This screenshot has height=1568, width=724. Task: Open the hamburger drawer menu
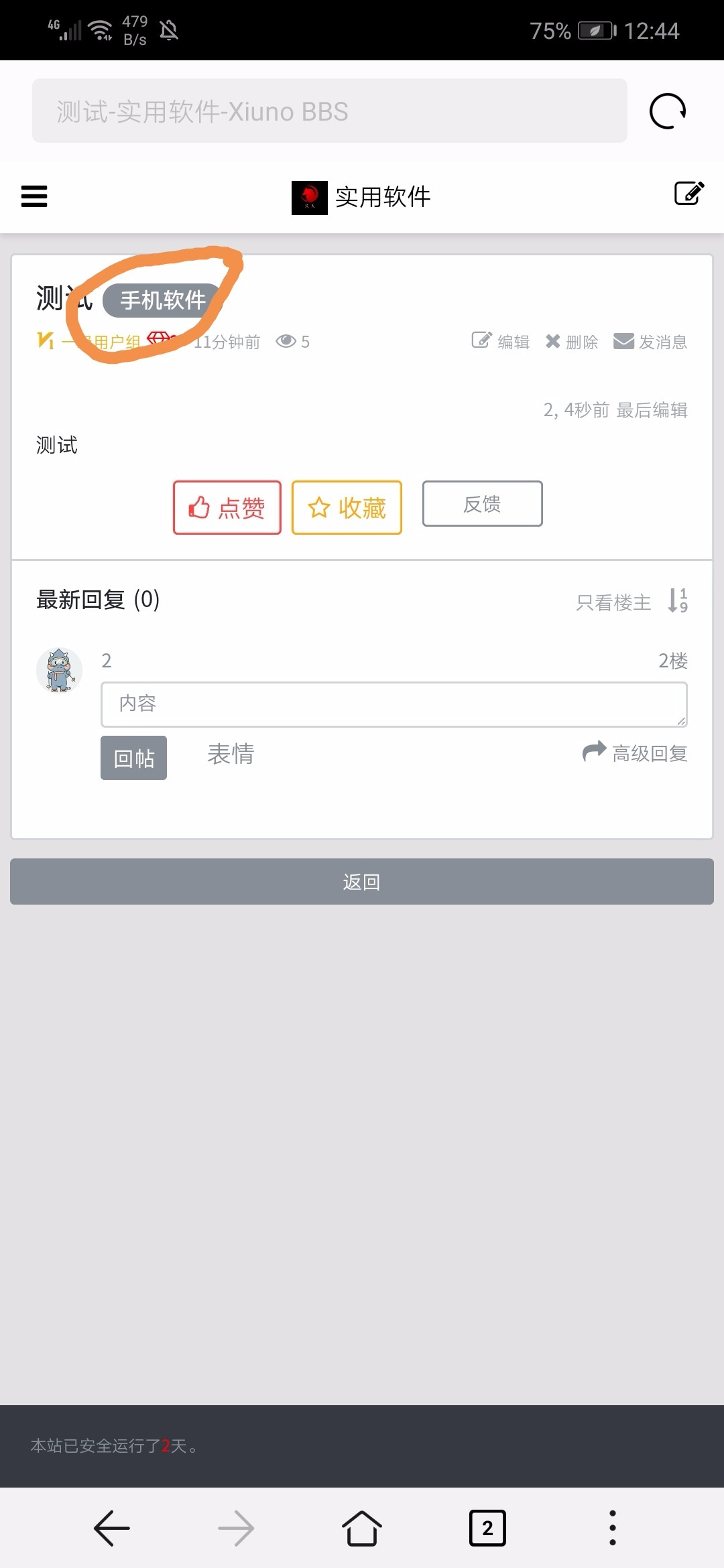click(x=34, y=196)
